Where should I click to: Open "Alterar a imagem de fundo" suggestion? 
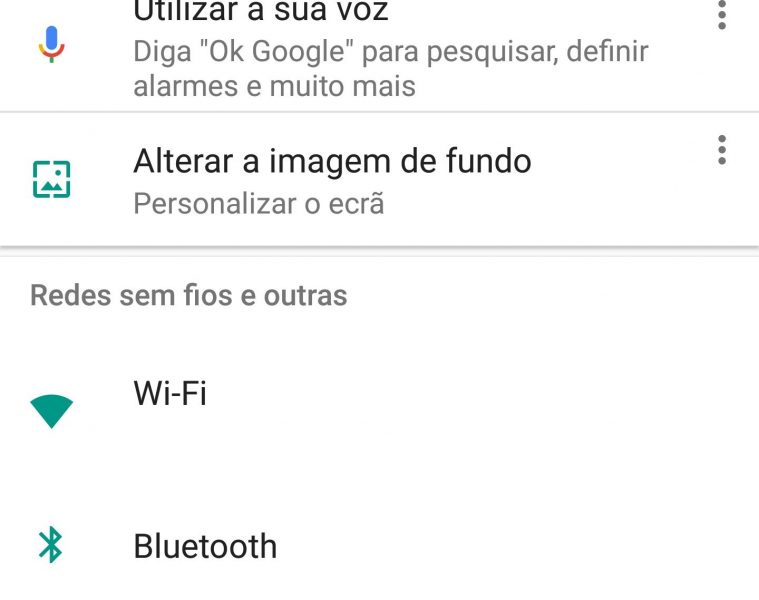pos(360,179)
